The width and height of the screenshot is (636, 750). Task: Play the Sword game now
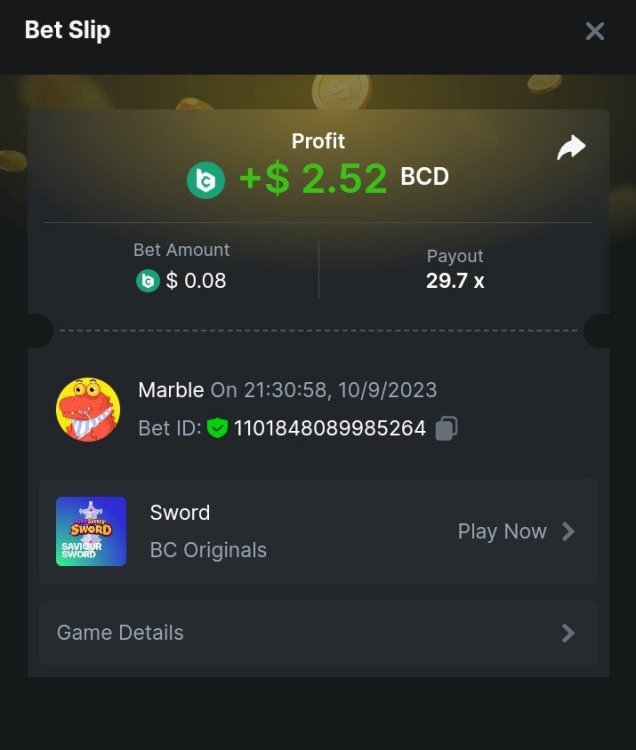pyautogui.click(x=515, y=532)
